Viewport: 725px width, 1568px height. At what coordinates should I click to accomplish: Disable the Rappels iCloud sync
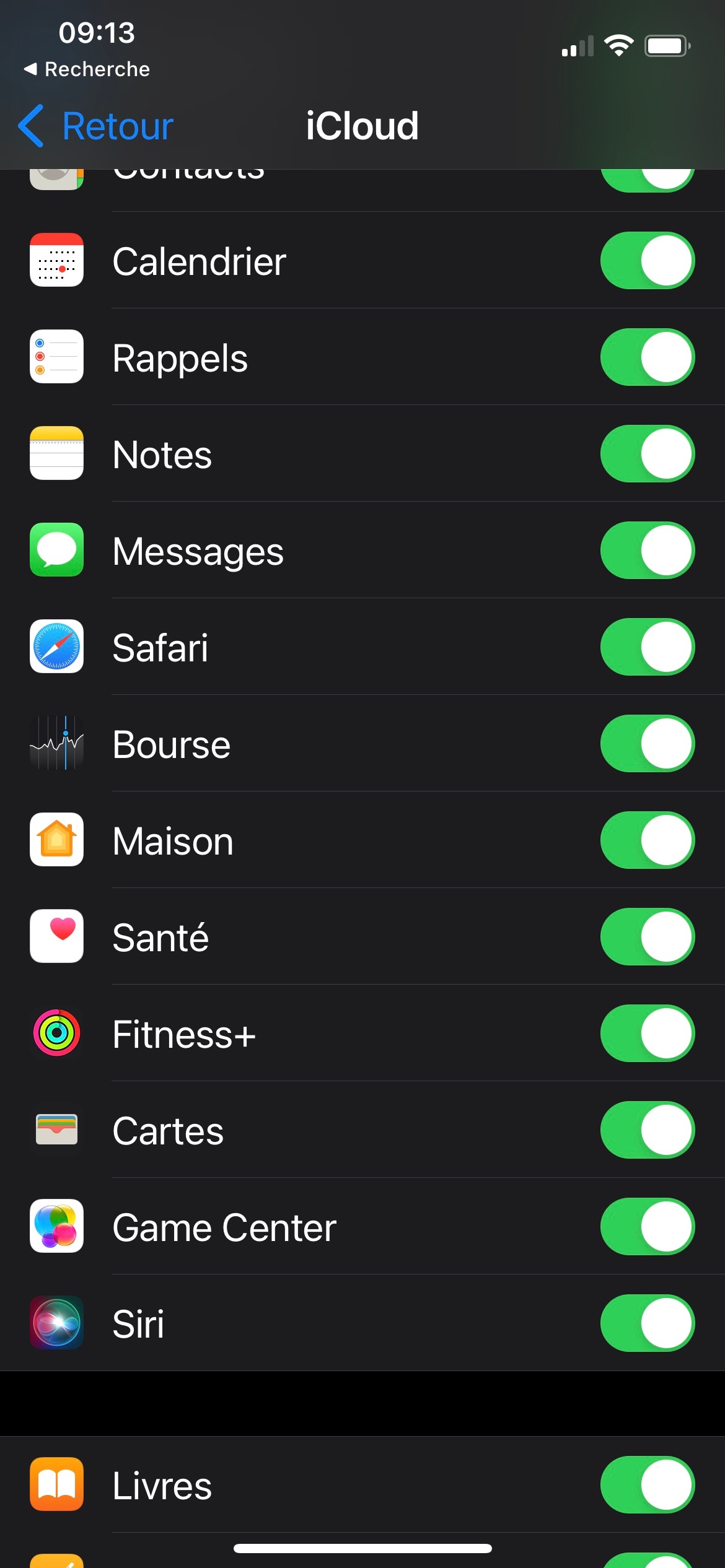pos(647,357)
